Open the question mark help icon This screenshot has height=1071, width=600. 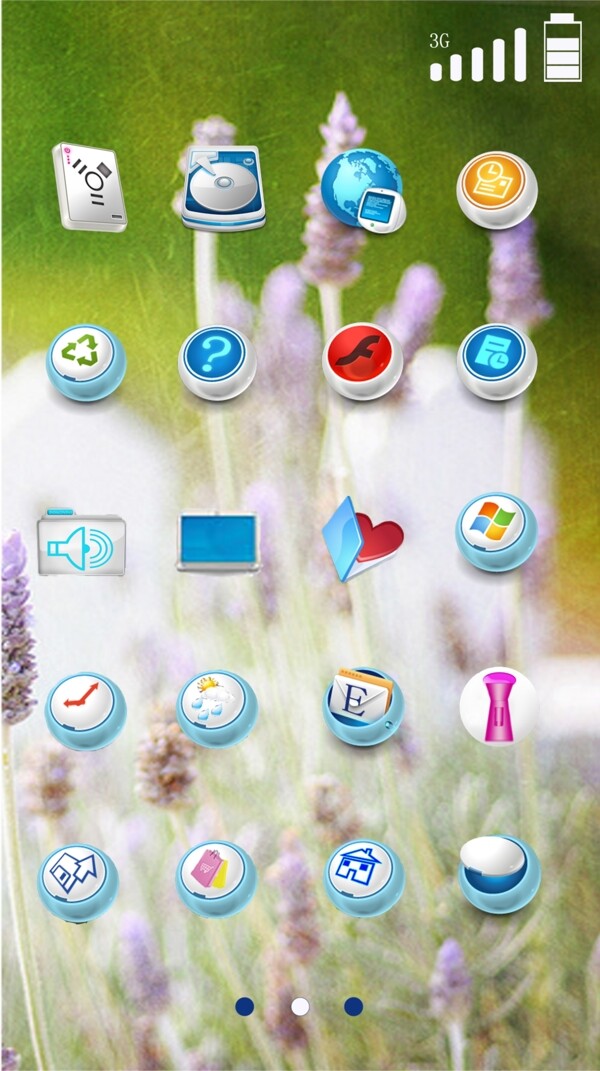[217, 361]
